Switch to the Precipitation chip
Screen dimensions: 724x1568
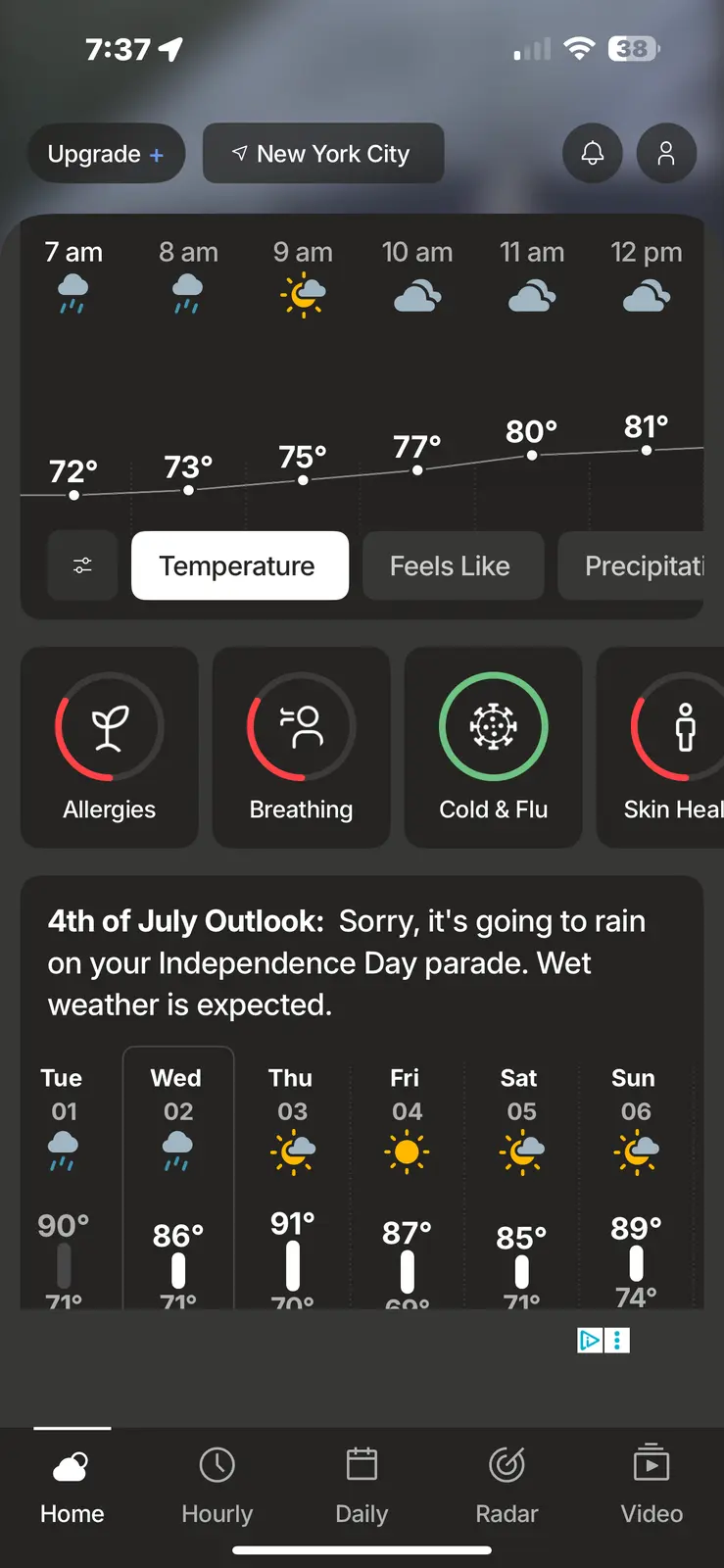[x=637, y=565]
